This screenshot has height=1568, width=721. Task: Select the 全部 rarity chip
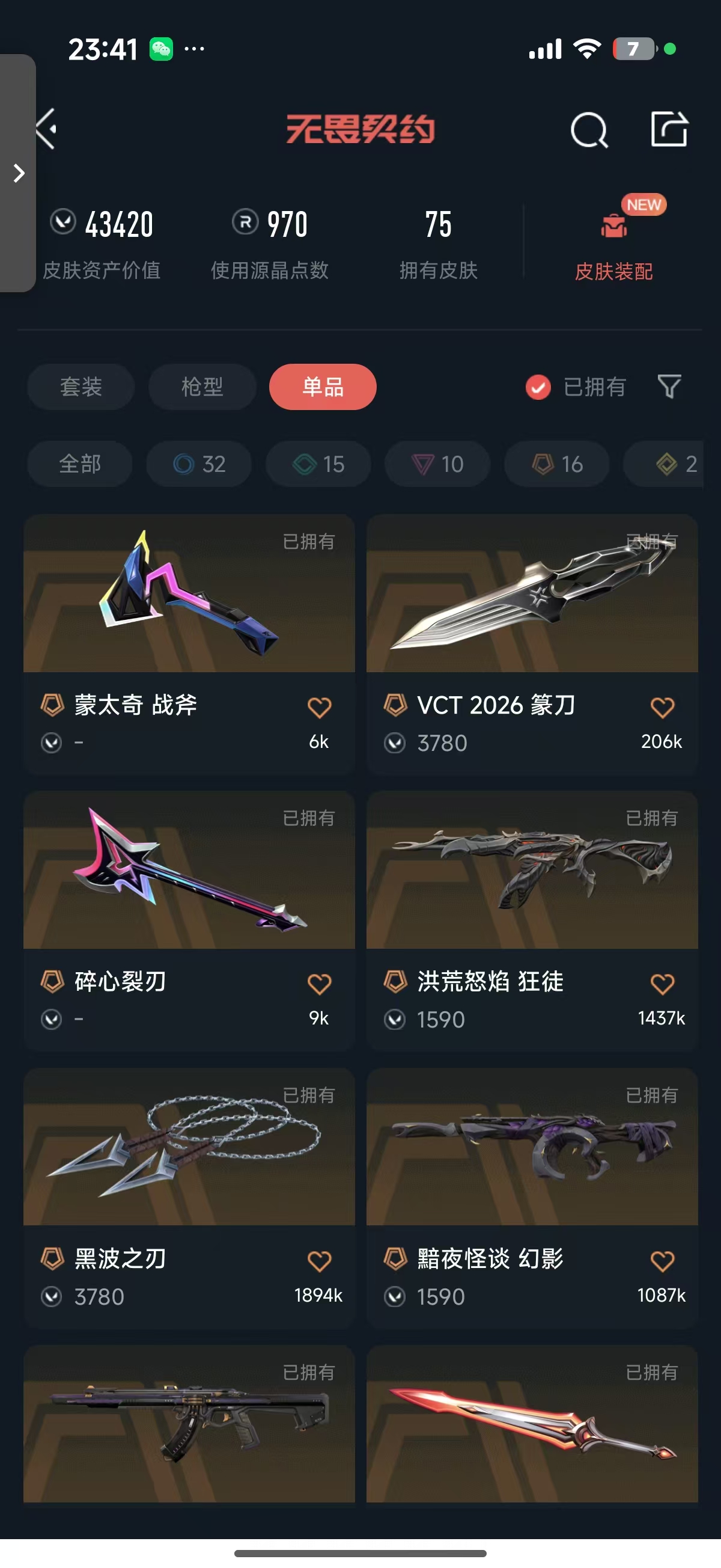[x=80, y=464]
